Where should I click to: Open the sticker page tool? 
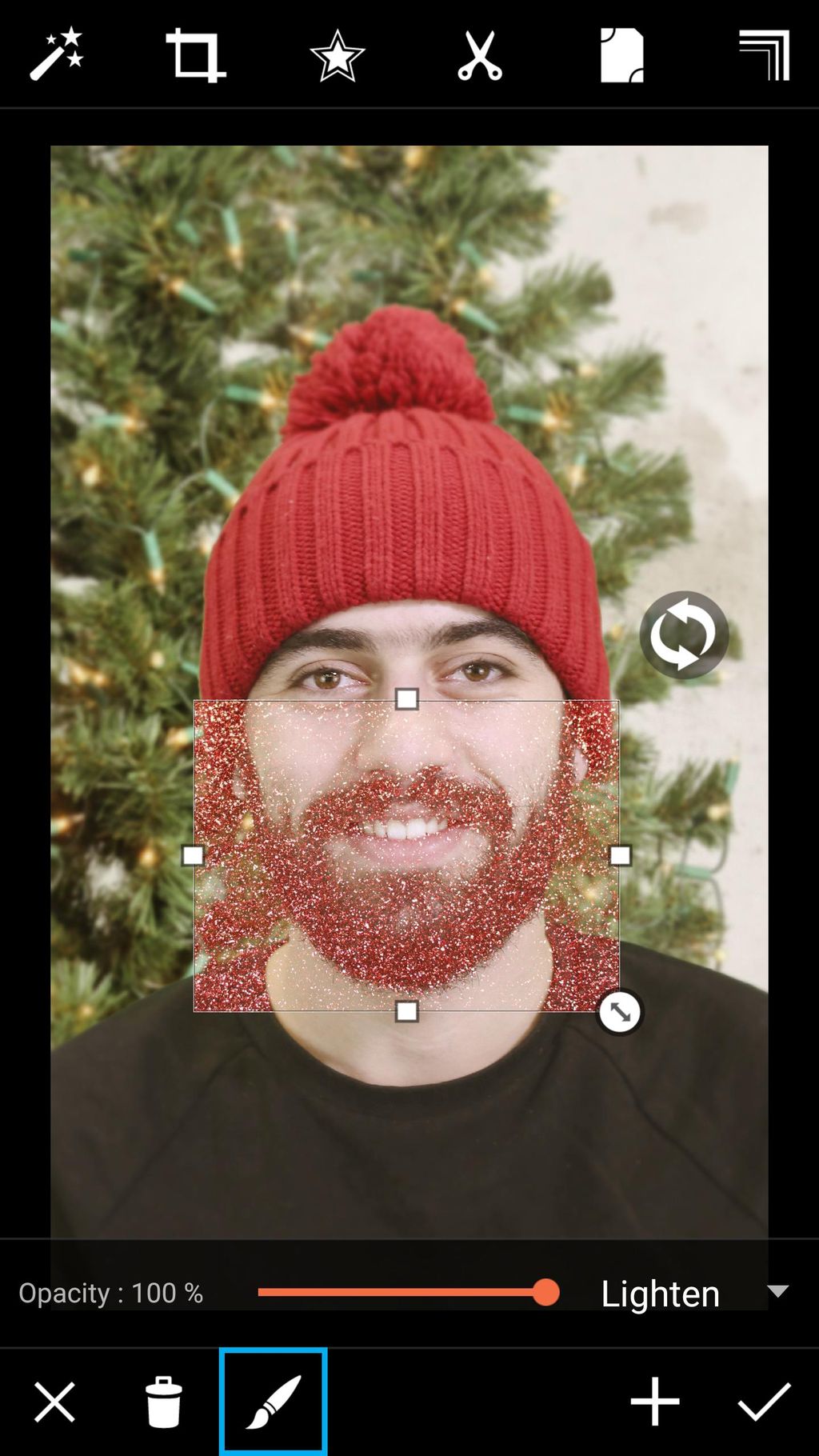622,55
